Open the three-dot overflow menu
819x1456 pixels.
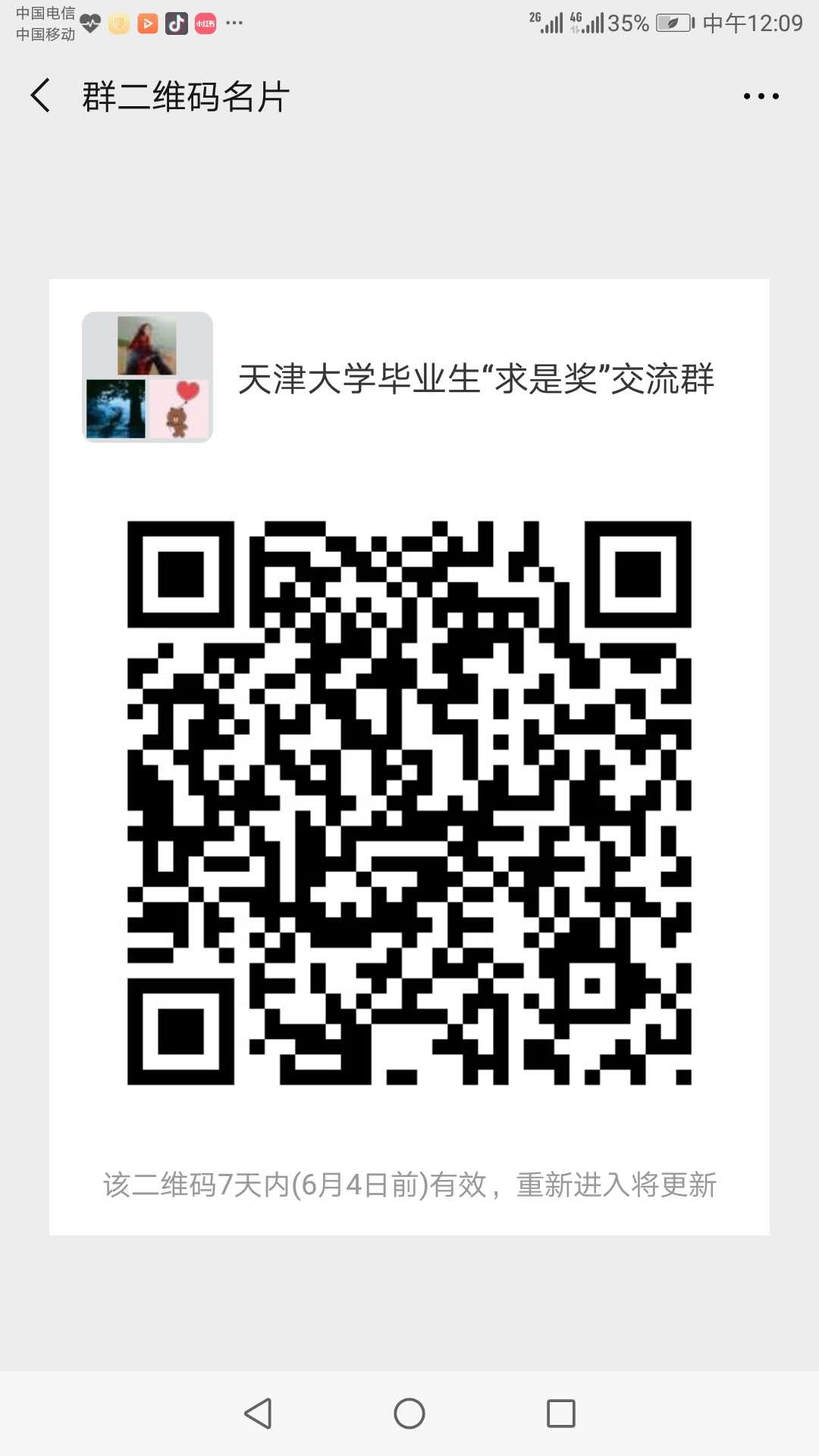(x=761, y=96)
